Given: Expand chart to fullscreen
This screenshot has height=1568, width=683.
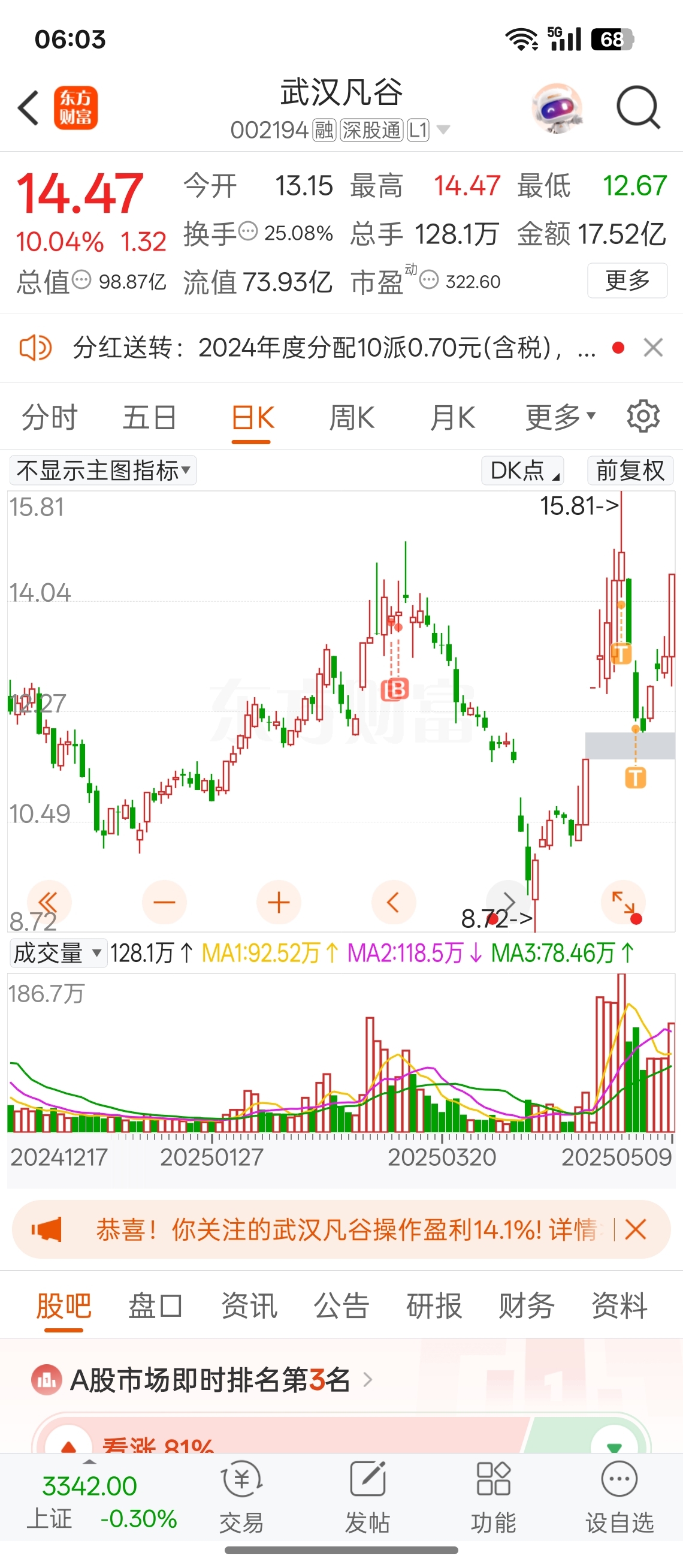Looking at the screenshot, I should coord(623,902).
